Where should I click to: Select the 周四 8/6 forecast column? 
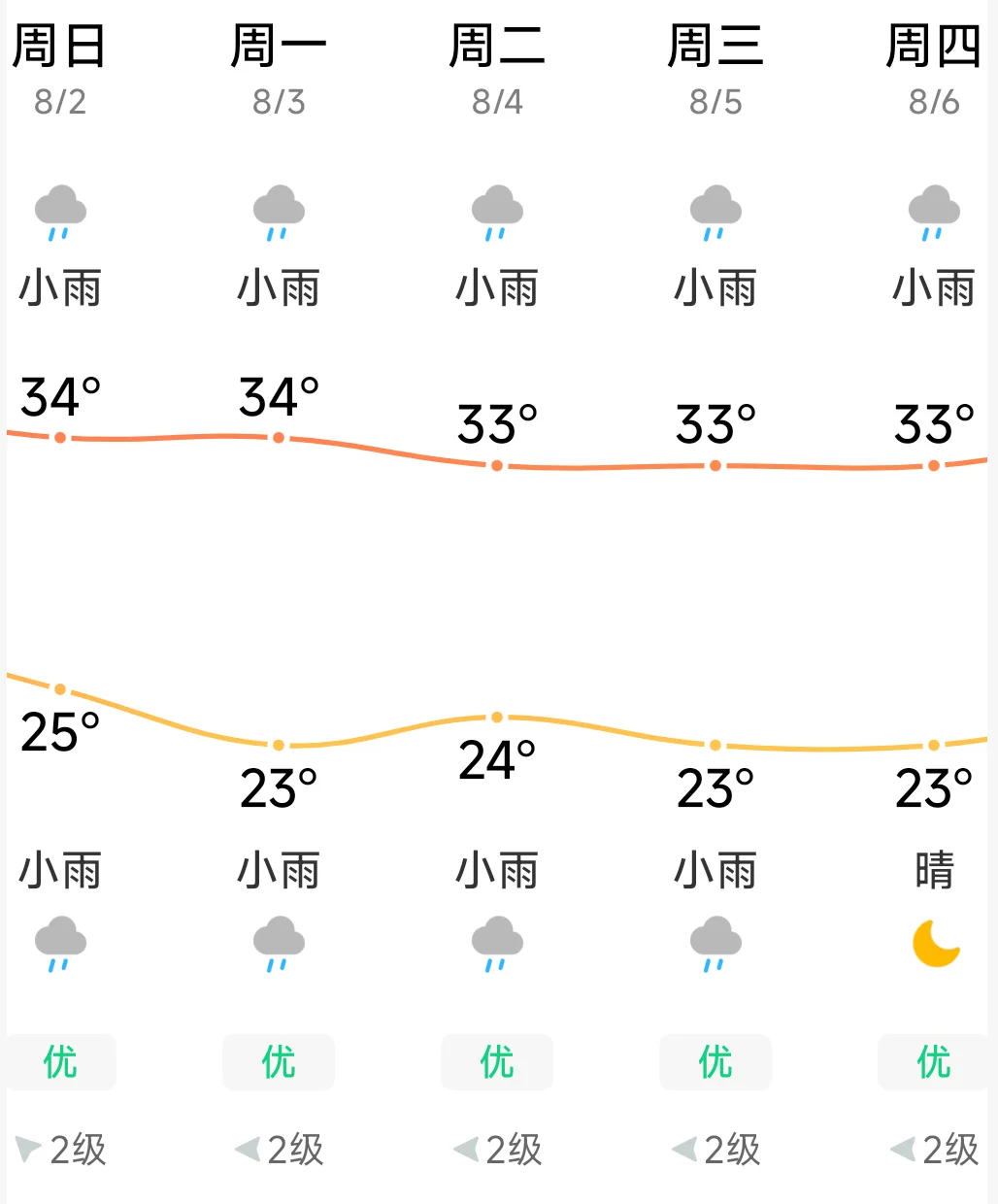tap(934, 602)
